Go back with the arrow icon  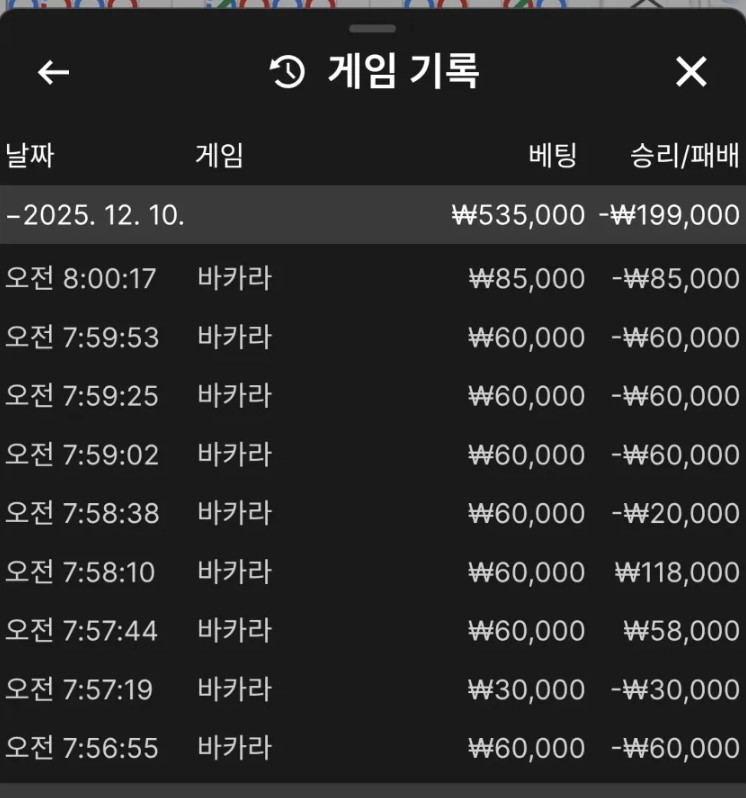pyautogui.click(x=53, y=72)
